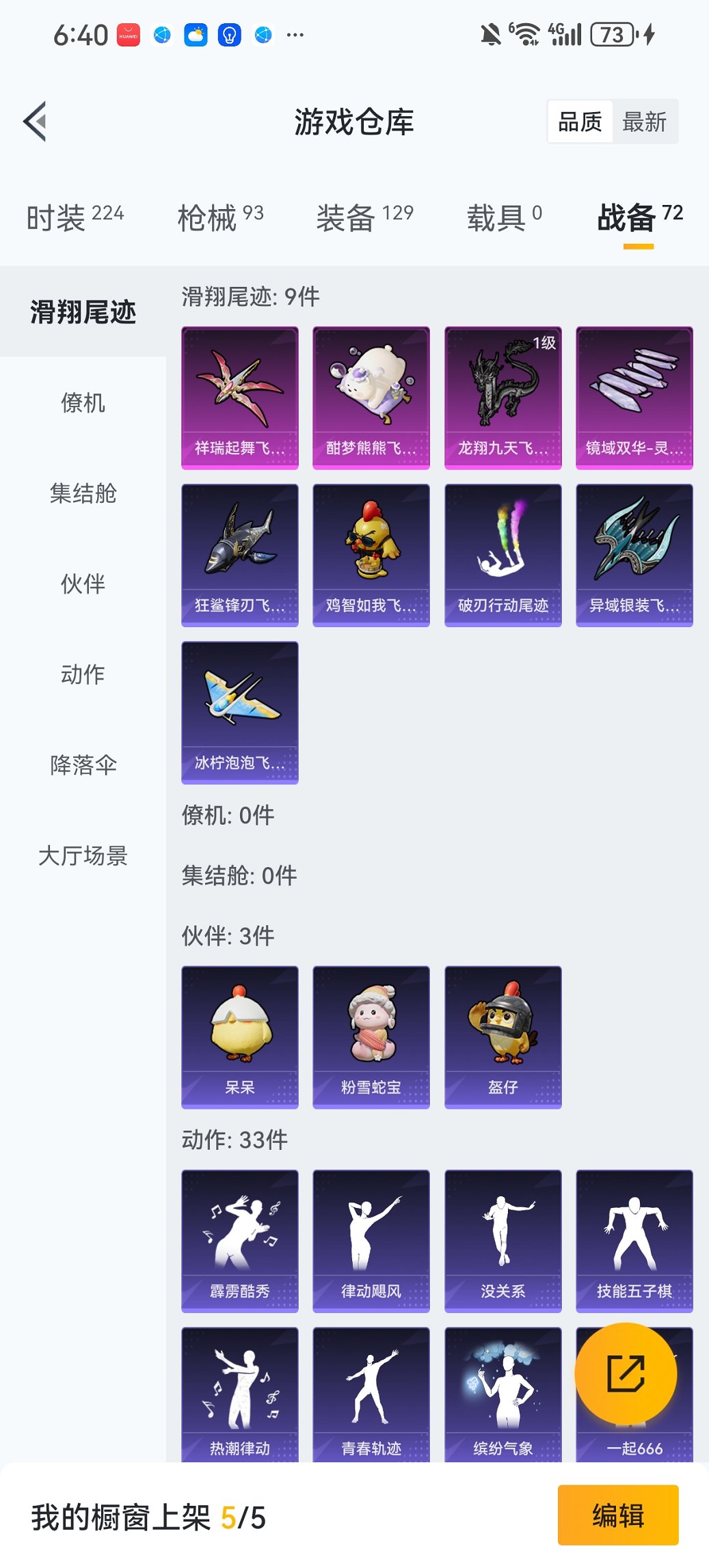Switch to the 时装 tab
Screen dimensions: 709x1568
click(x=75, y=218)
